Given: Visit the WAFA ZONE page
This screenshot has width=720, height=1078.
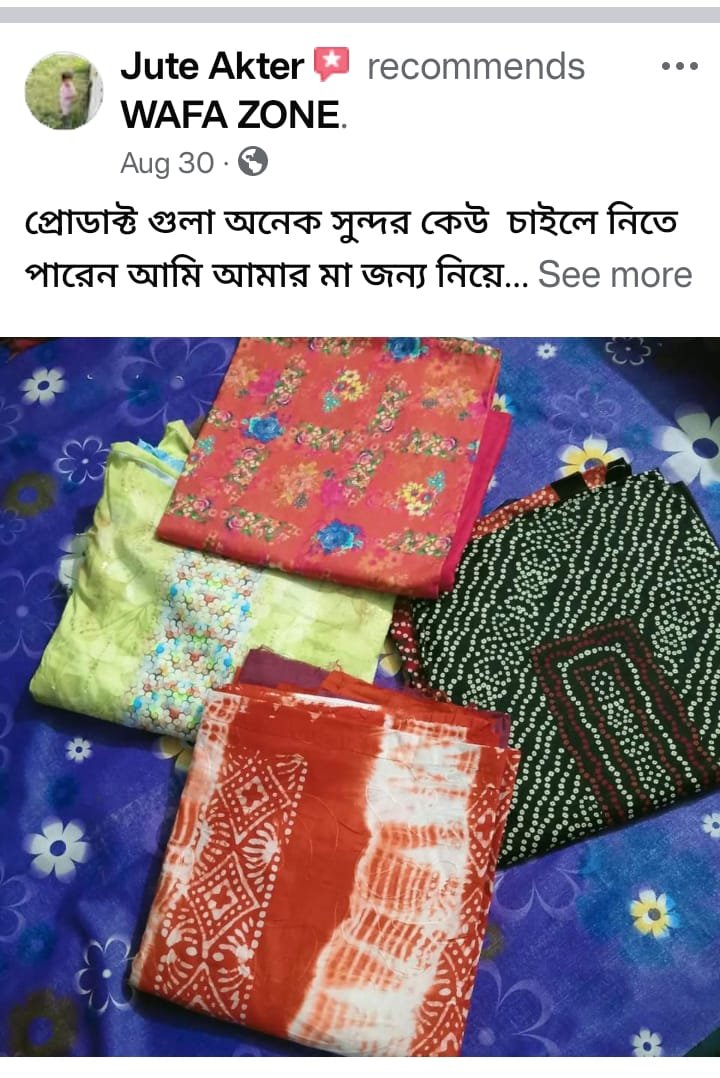Looking at the screenshot, I should (232, 116).
